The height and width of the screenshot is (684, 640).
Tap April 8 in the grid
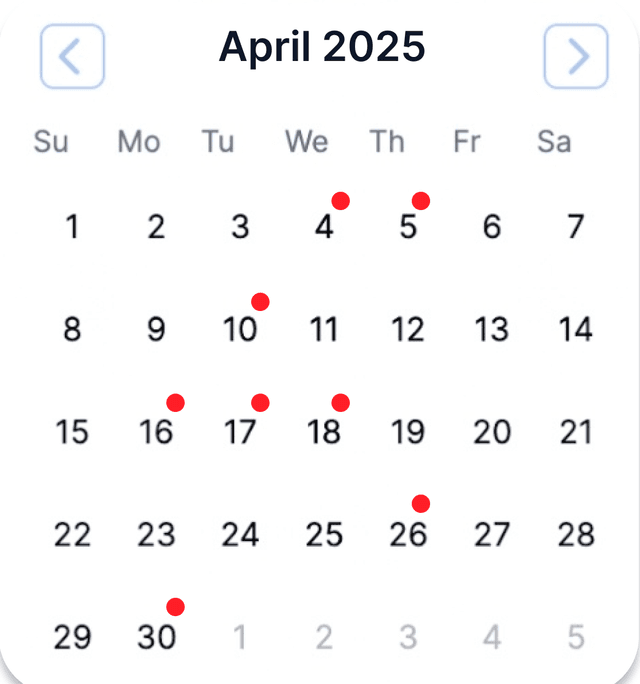(x=72, y=329)
